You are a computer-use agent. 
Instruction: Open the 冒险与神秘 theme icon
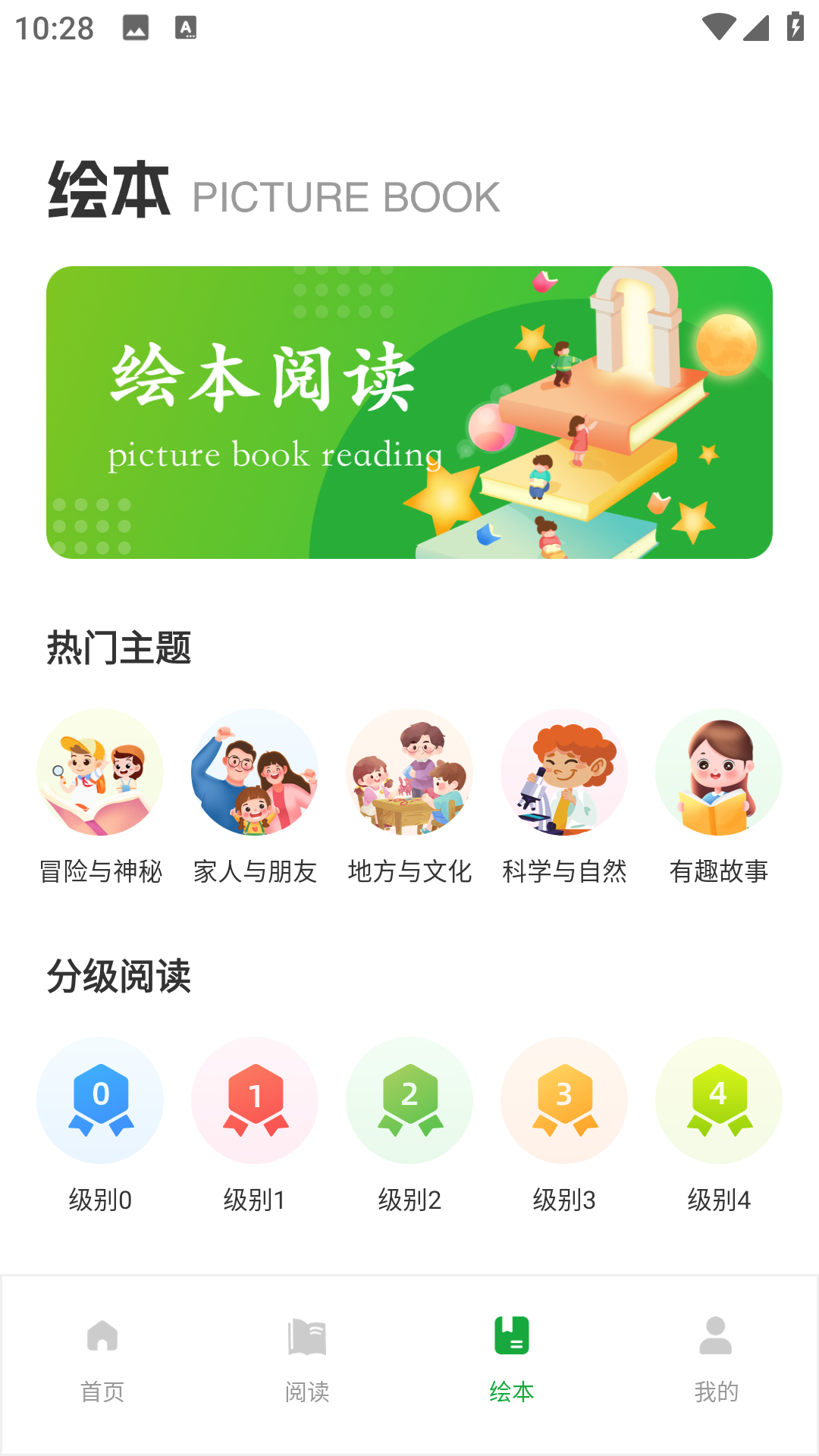pyautogui.click(x=101, y=772)
